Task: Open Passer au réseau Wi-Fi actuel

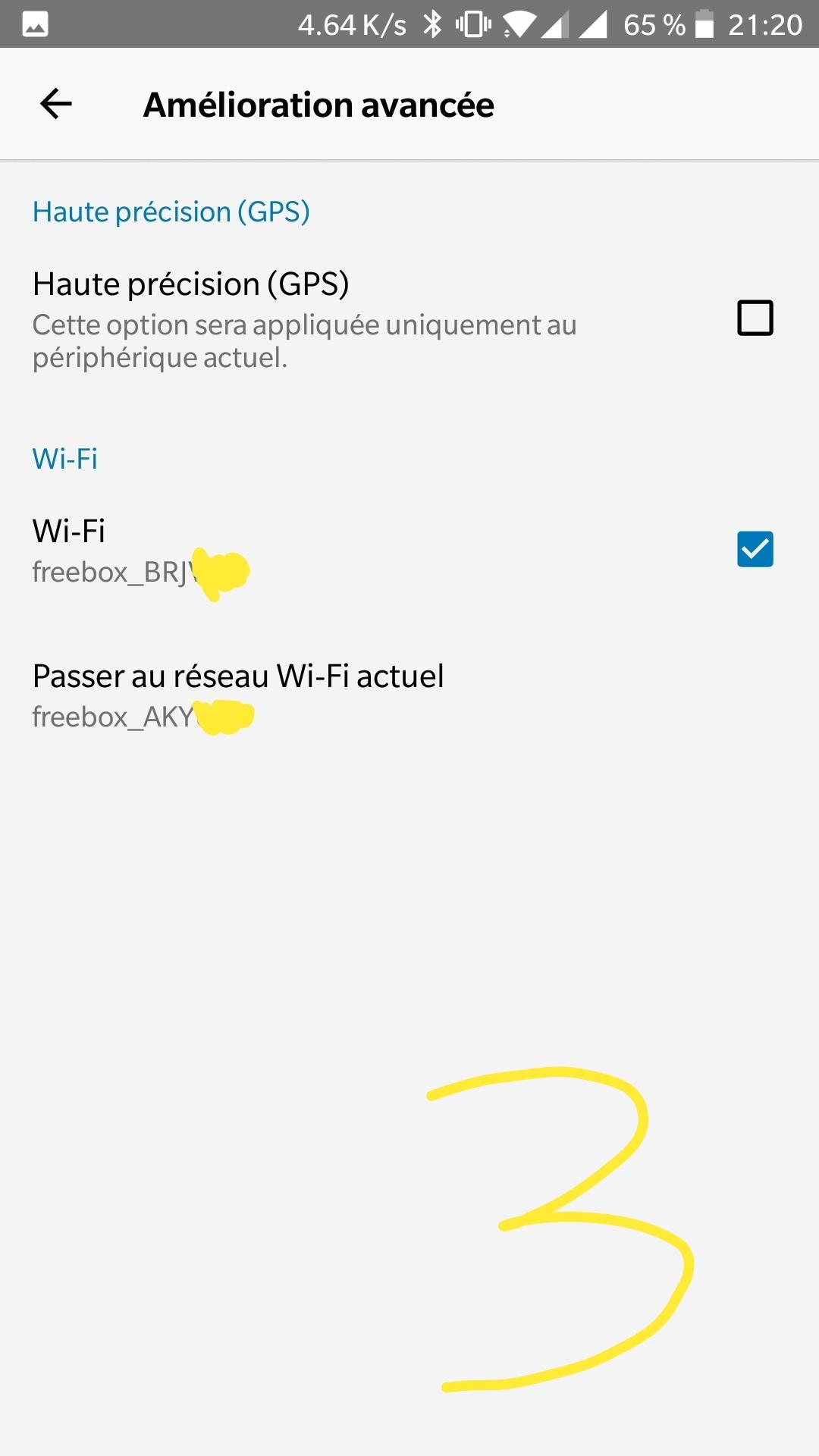Action: pyautogui.click(x=238, y=694)
